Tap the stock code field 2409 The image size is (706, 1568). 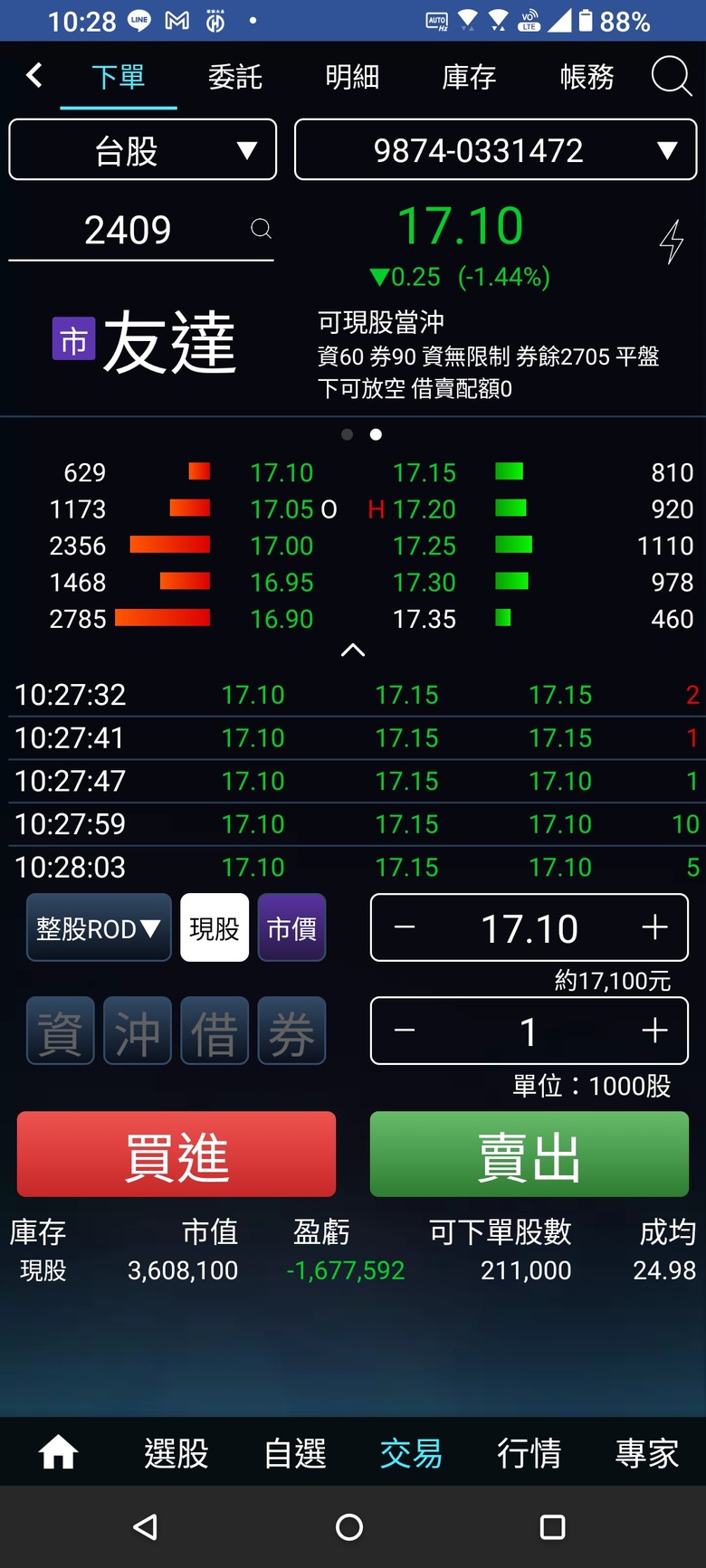click(x=140, y=230)
